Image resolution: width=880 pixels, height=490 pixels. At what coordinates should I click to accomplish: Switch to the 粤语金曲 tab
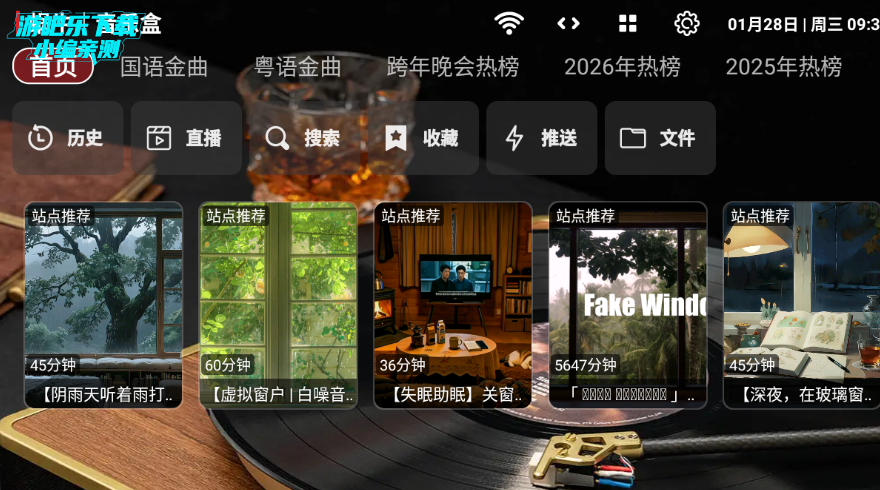click(298, 67)
